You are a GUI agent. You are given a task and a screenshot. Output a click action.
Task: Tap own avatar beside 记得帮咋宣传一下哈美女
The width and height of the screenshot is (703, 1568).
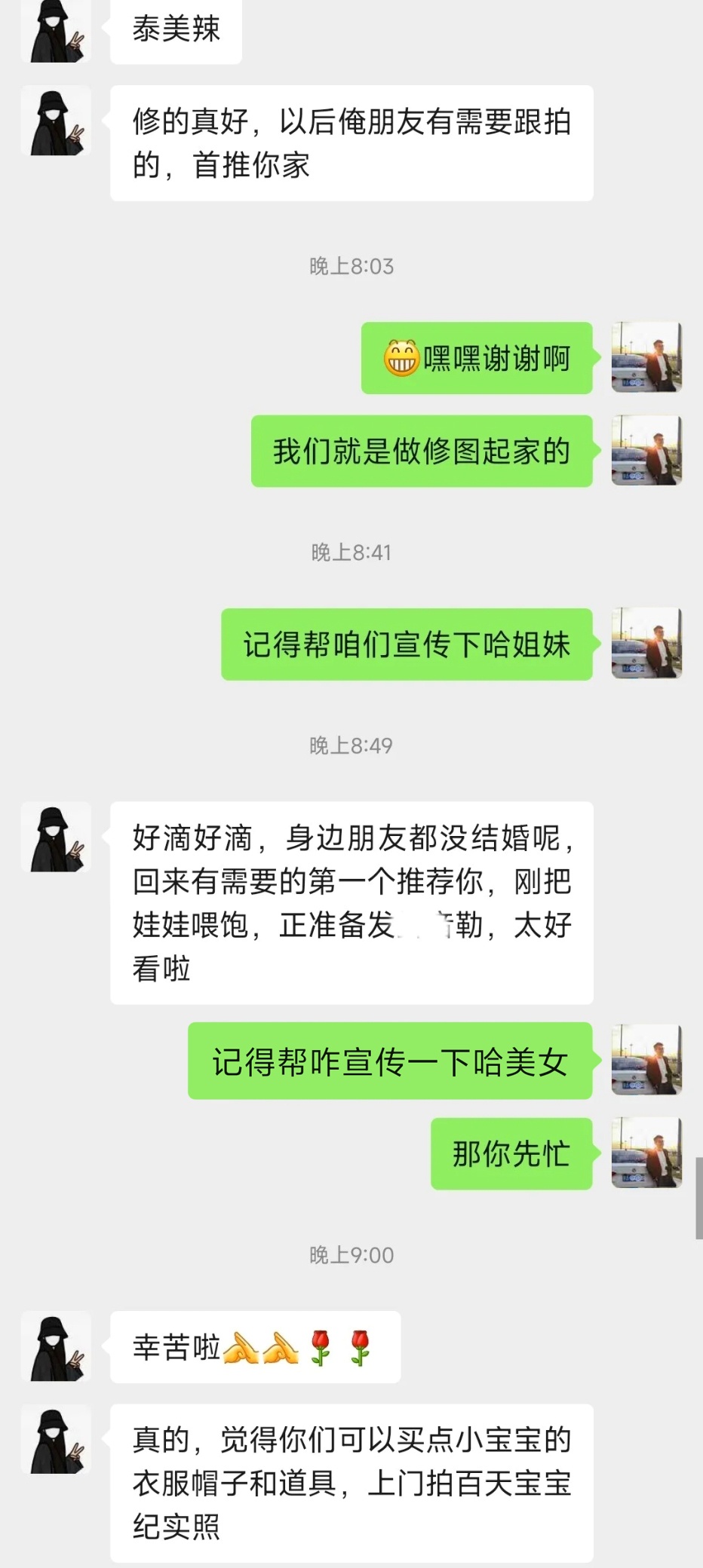coord(646,1059)
